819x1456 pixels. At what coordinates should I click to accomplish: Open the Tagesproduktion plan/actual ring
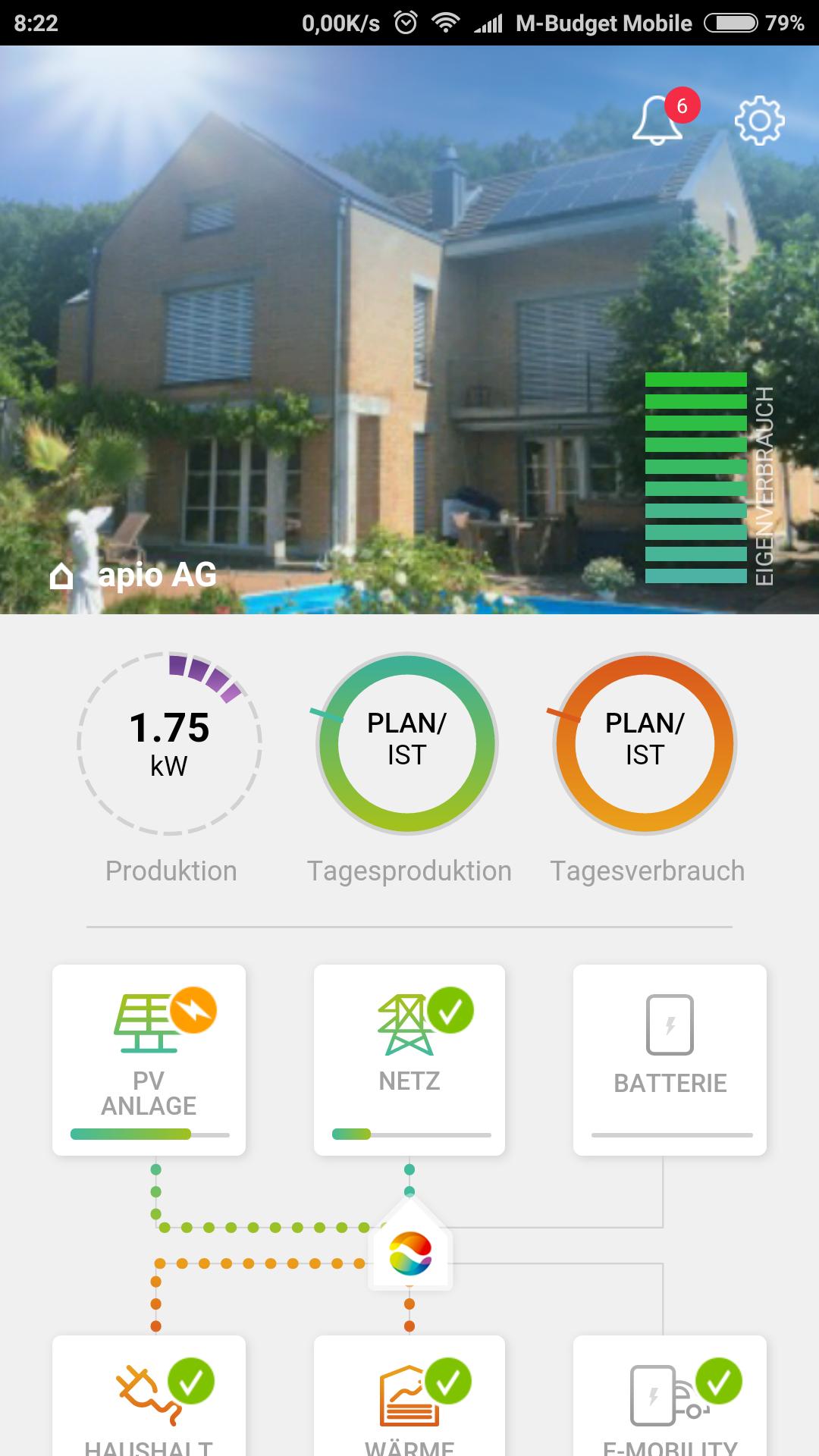click(407, 743)
